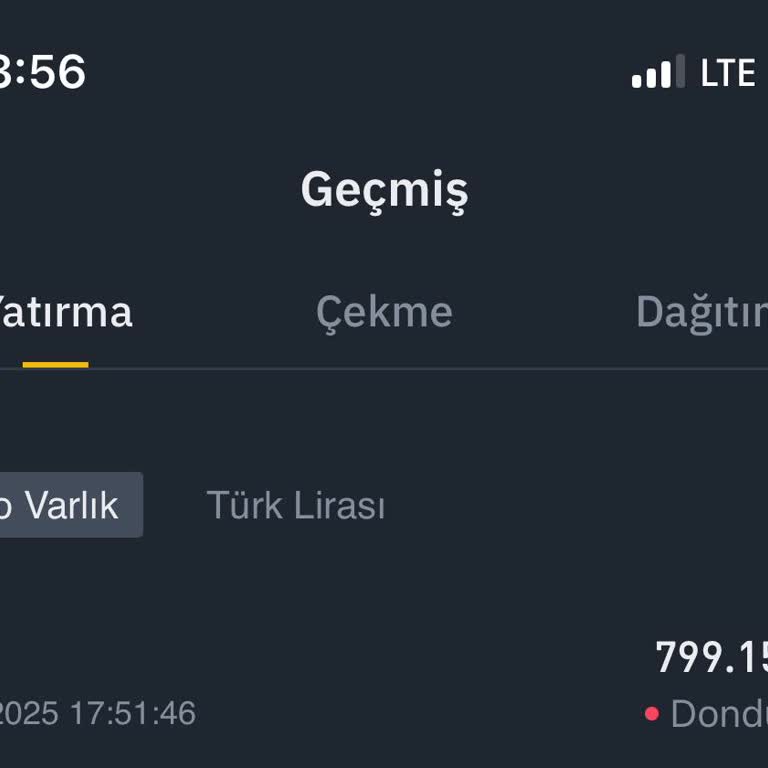Filter by Türk Lirası
The height and width of the screenshot is (768, 768).
295,505
